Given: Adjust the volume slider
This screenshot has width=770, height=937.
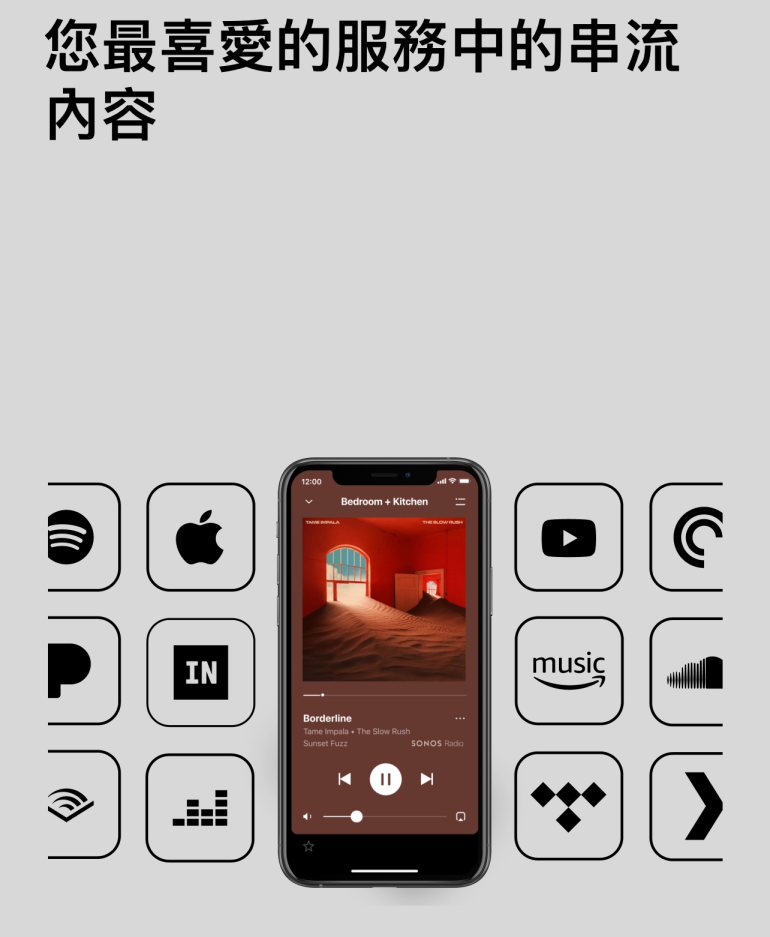Looking at the screenshot, I should pyautogui.click(x=356, y=816).
